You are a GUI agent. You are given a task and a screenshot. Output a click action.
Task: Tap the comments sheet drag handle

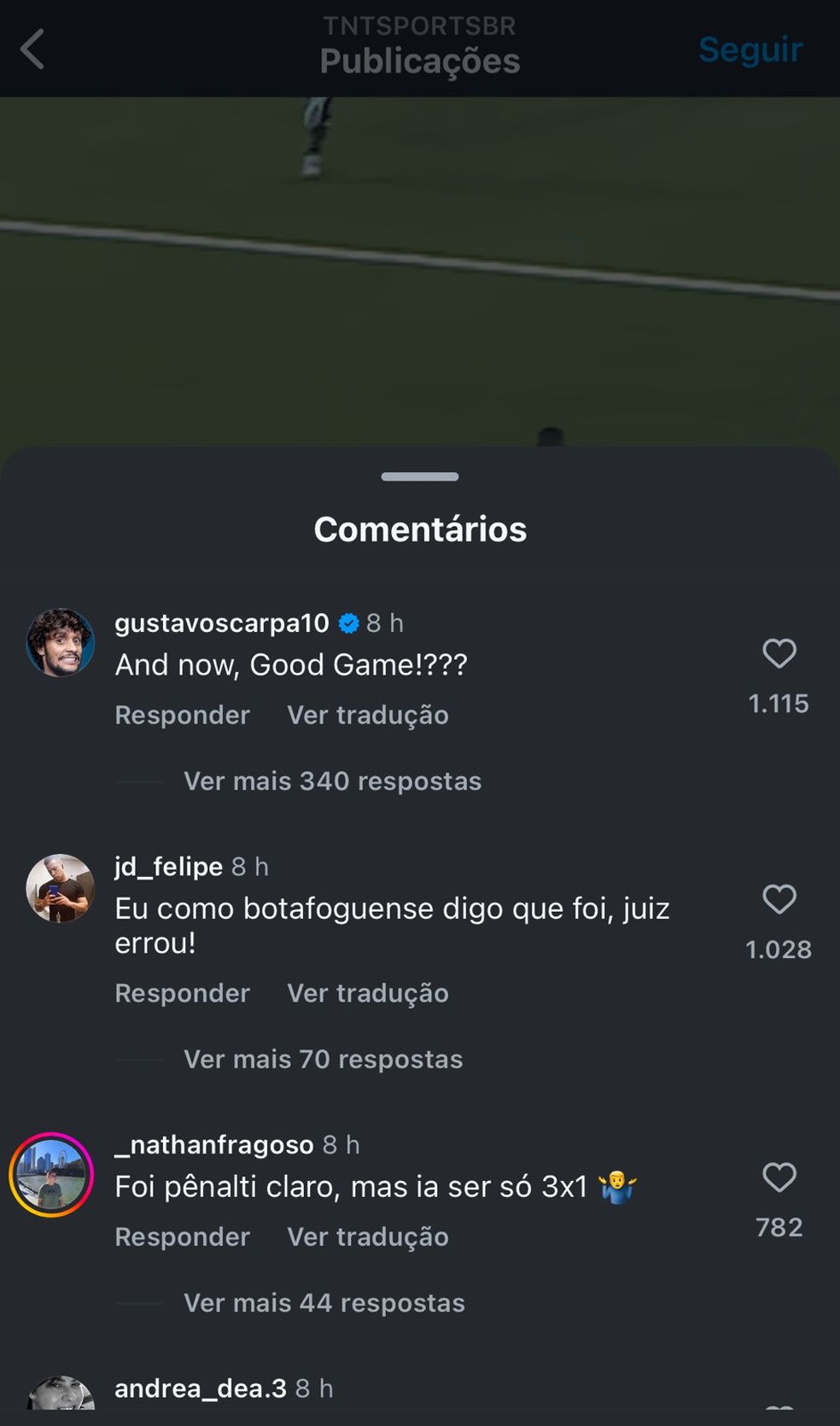420,476
